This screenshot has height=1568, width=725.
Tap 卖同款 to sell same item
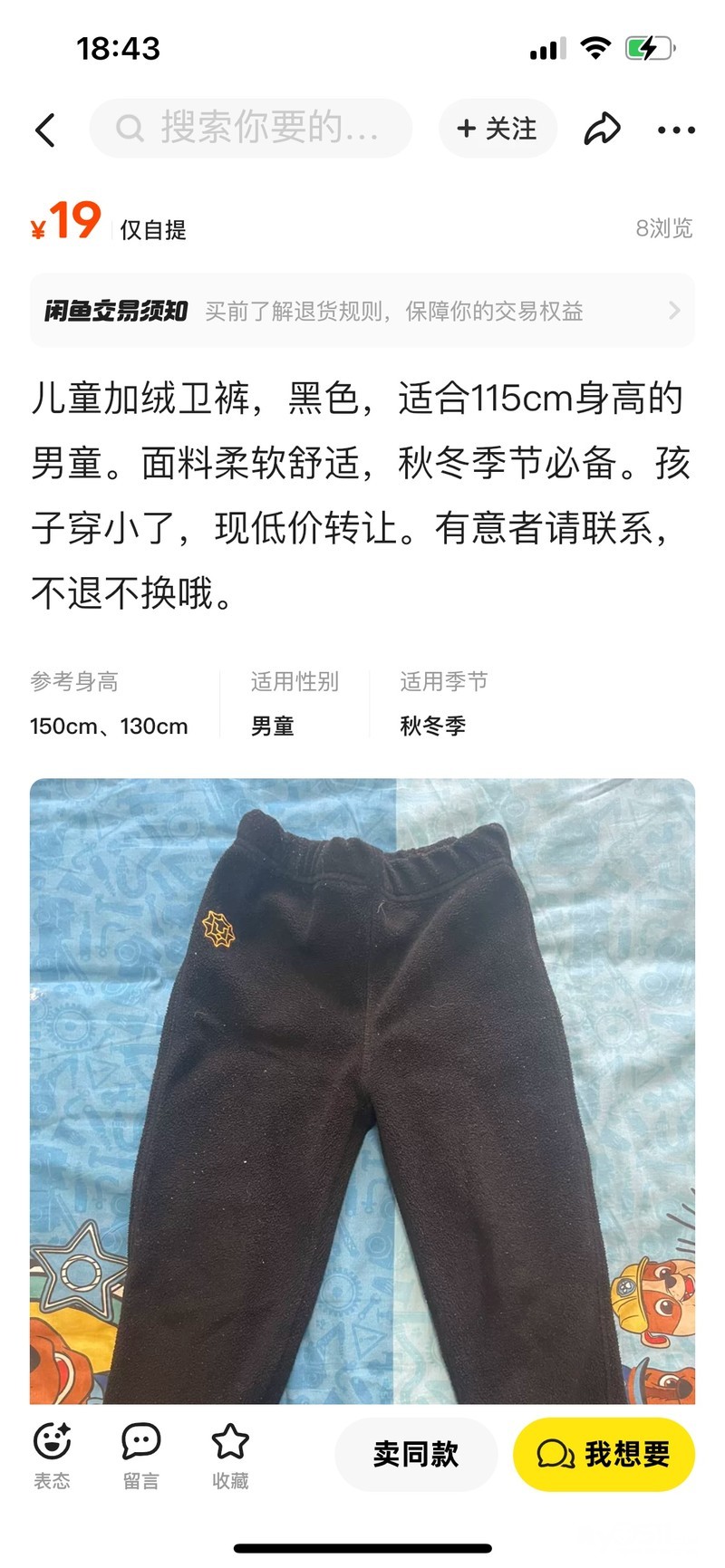point(416,1455)
